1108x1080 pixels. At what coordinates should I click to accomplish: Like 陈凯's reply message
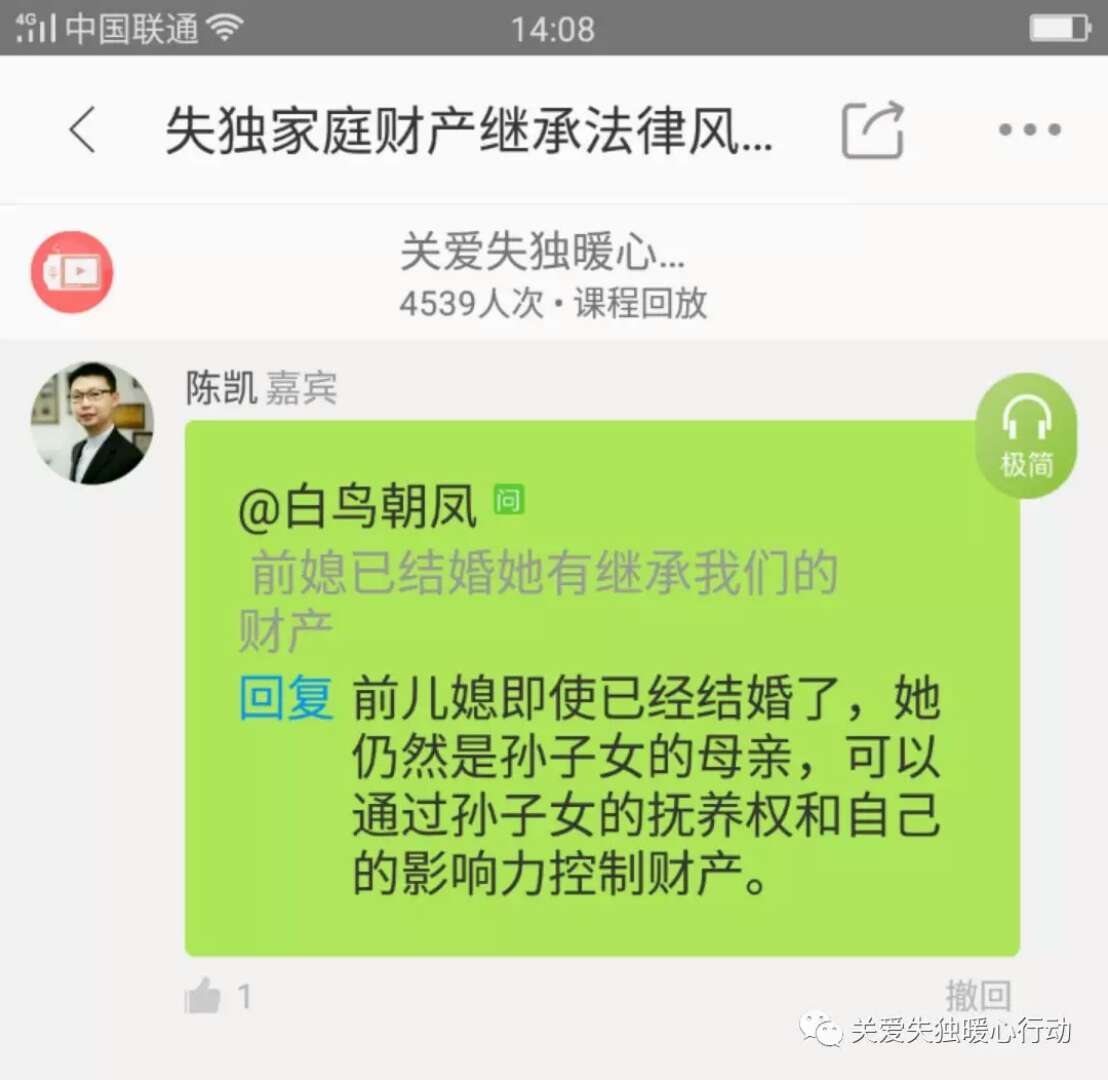pos(203,996)
